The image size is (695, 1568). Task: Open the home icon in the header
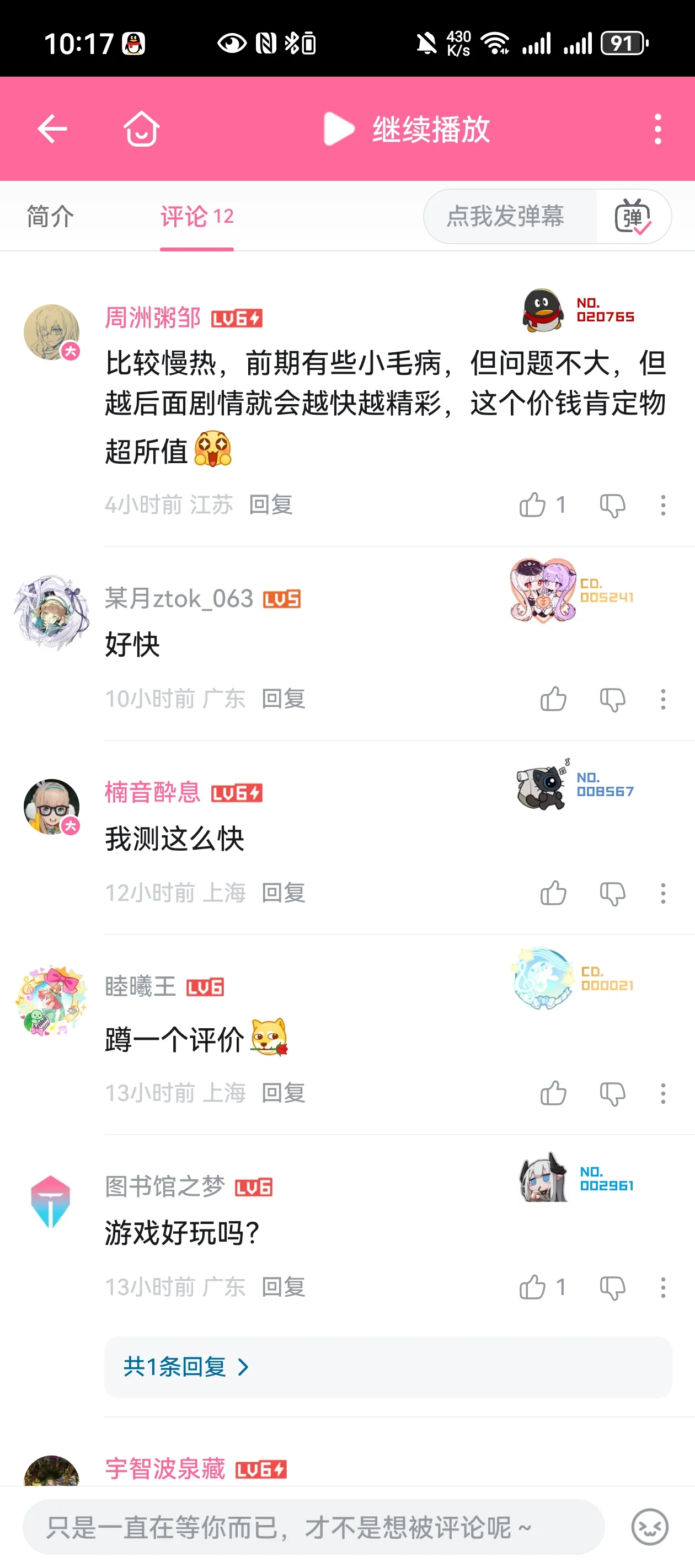click(141, 129)
